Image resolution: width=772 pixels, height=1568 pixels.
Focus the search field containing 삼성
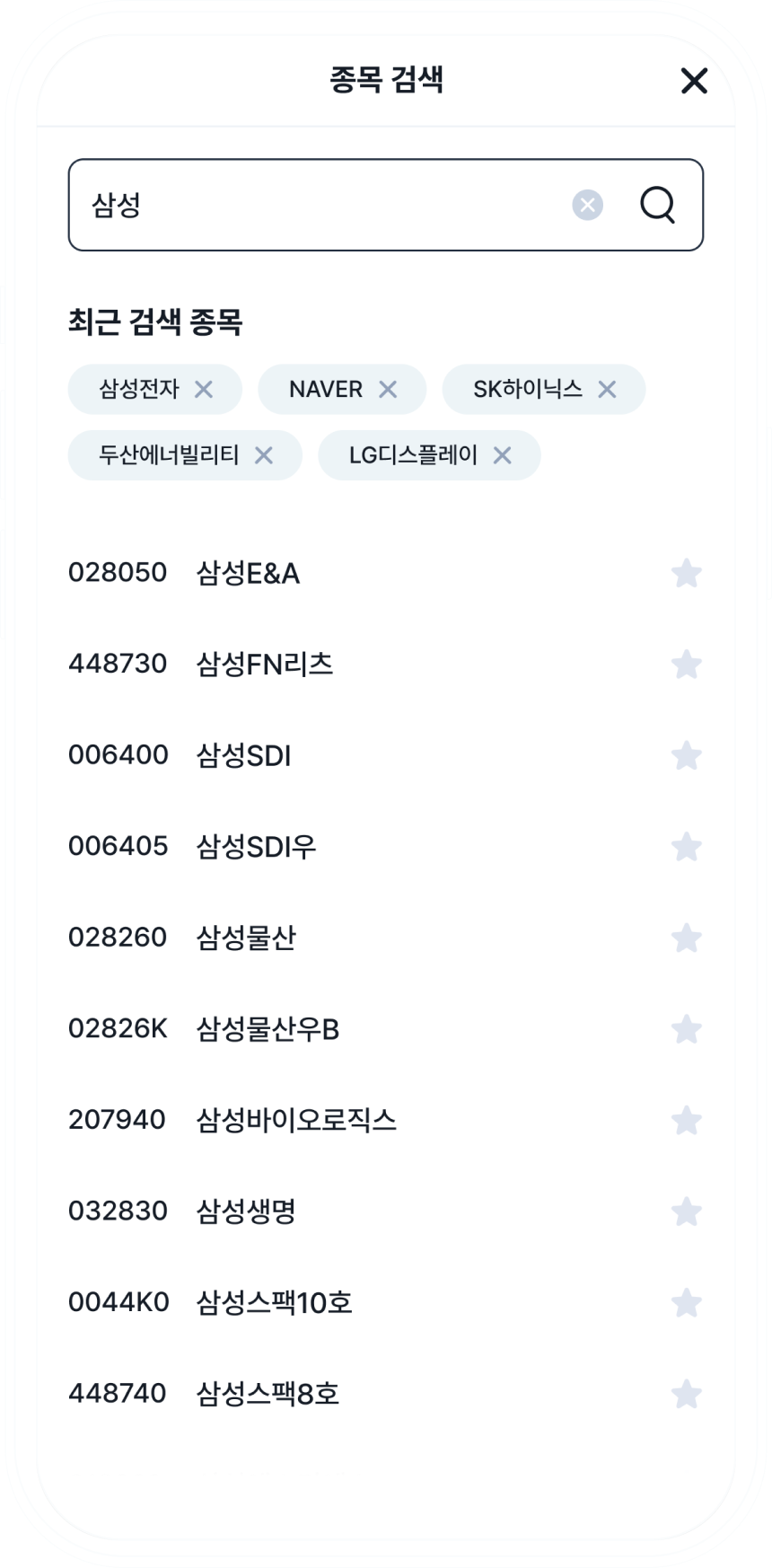[x=323, y=205]
